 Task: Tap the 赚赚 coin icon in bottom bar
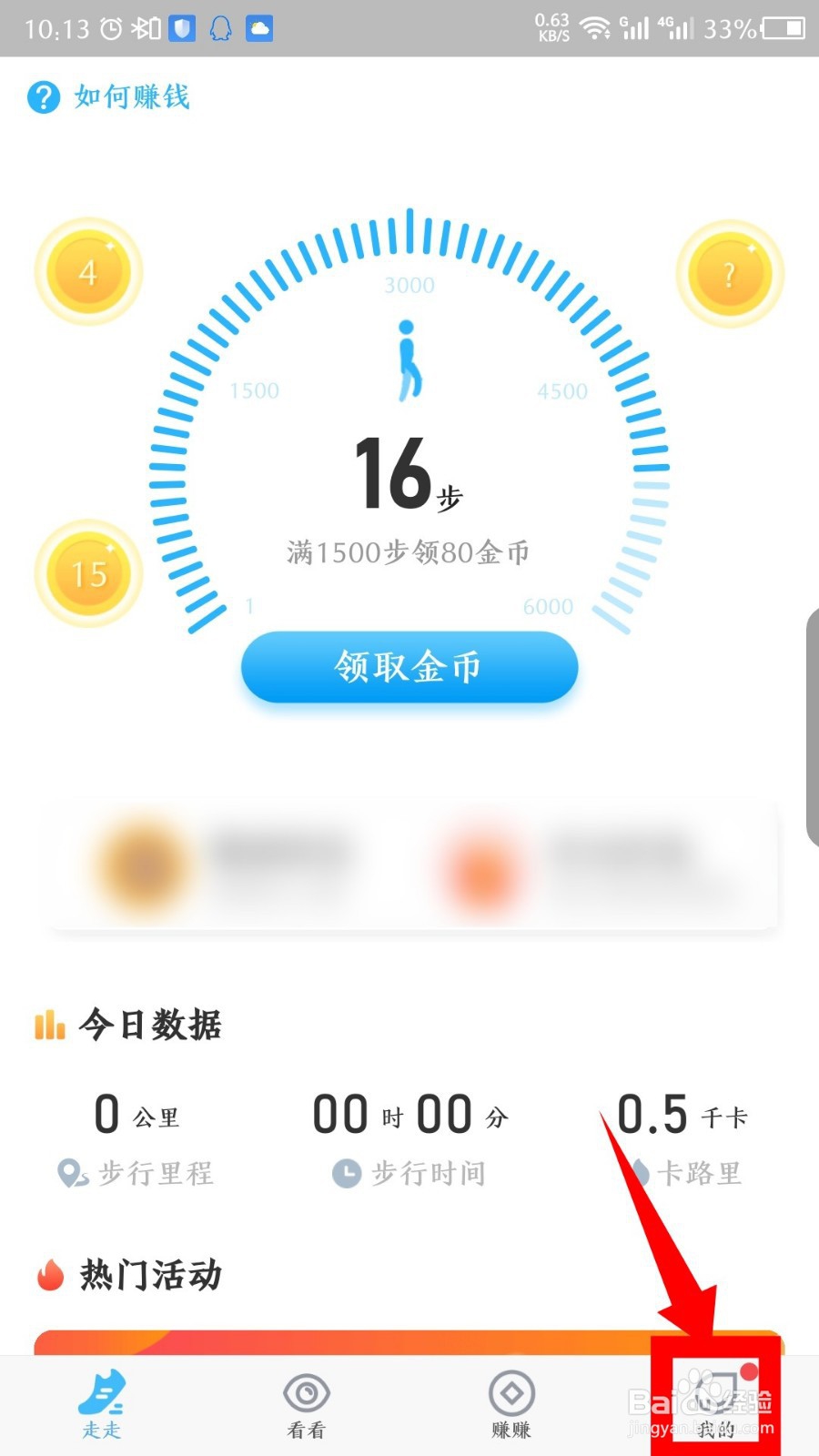coord(511,1390)
